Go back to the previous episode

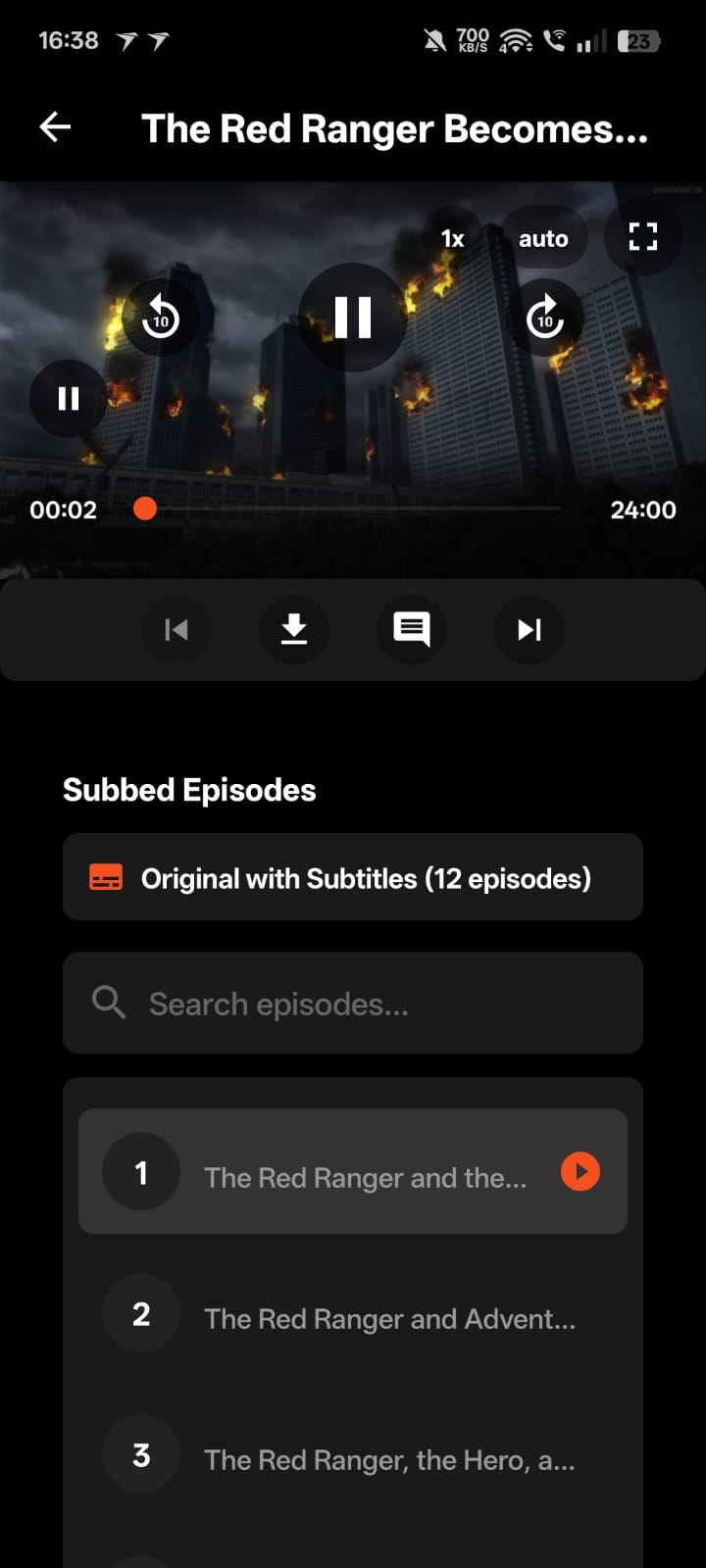point(176,630)
